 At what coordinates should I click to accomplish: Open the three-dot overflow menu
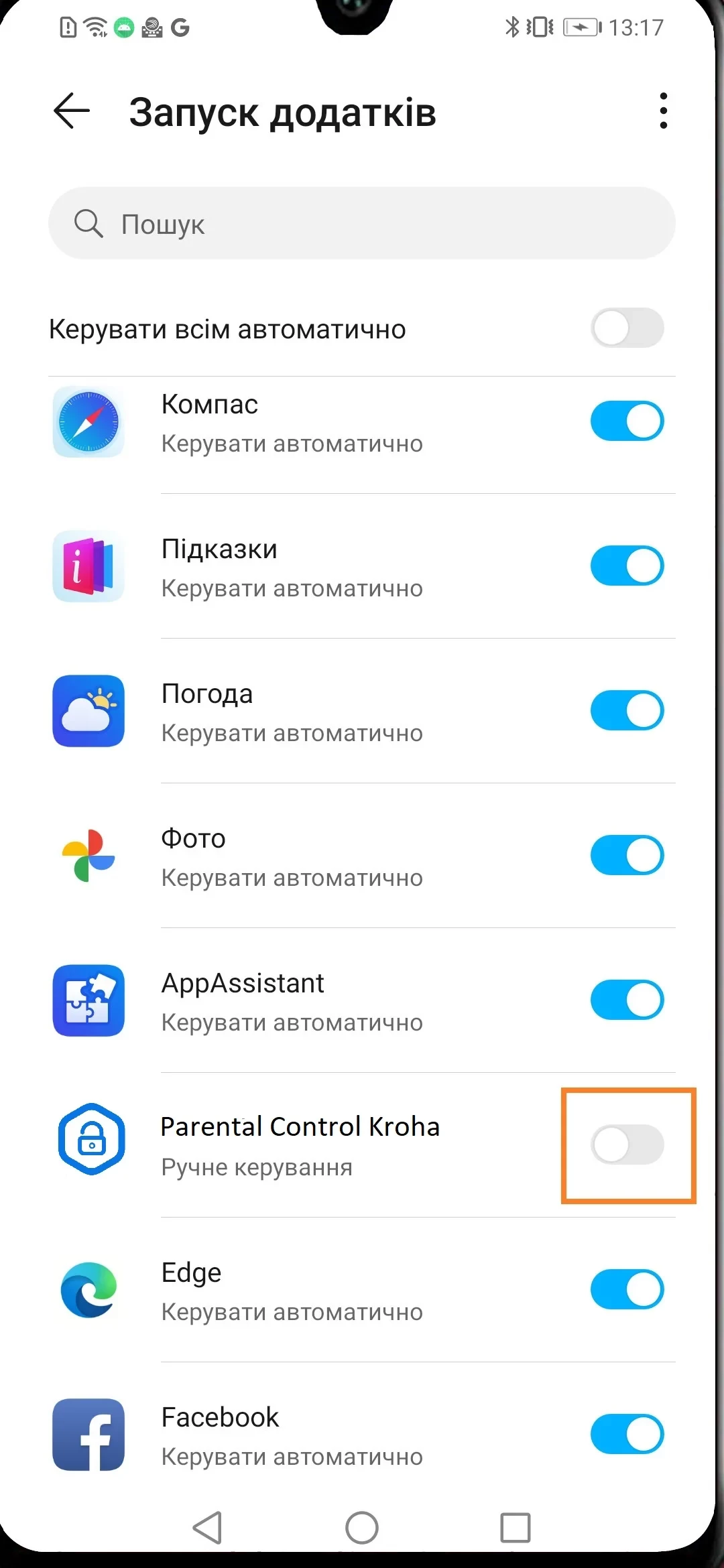coord(663,111)
